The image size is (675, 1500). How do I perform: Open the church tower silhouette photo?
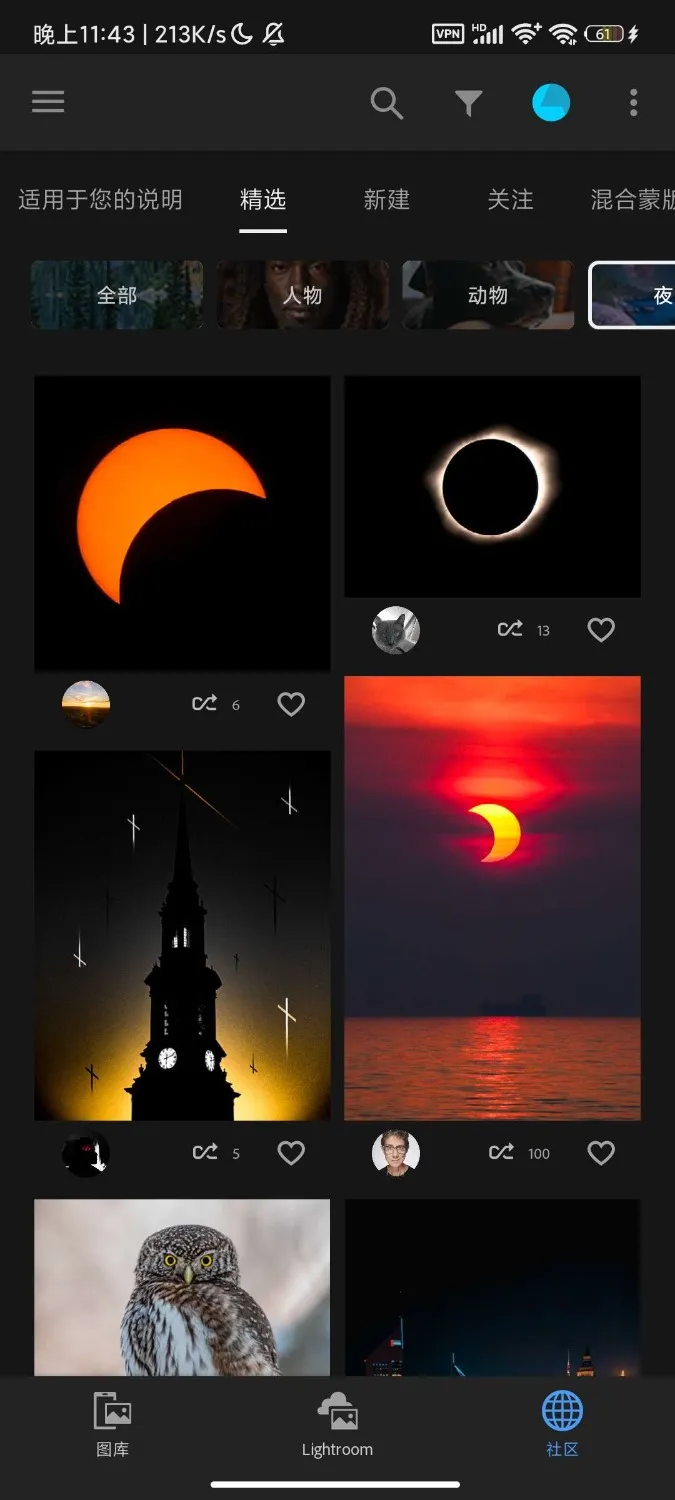182,935
